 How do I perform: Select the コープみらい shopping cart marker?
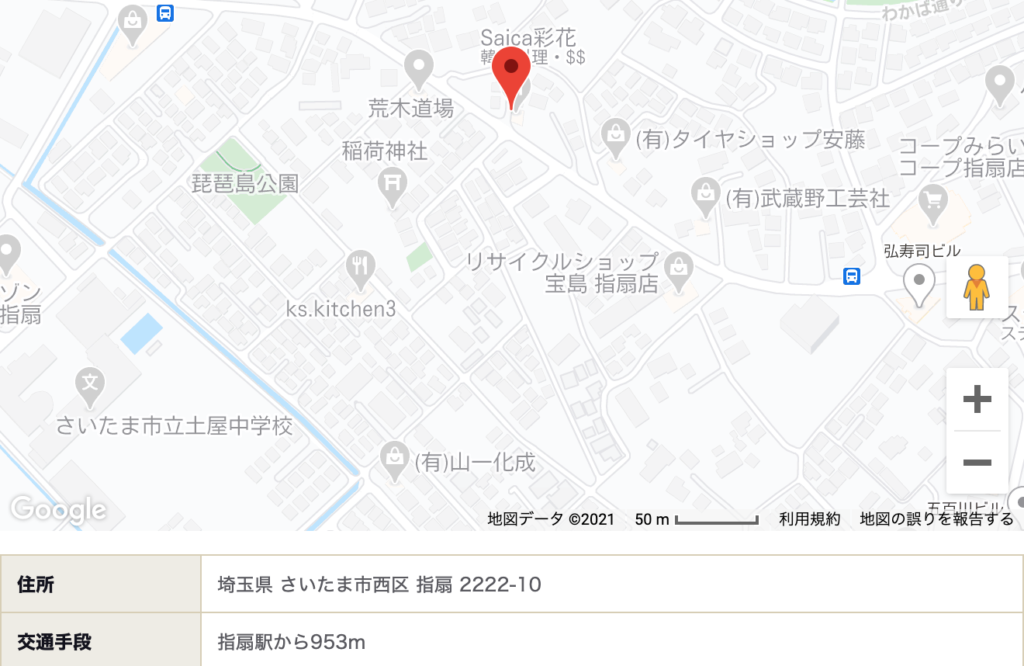936,197
